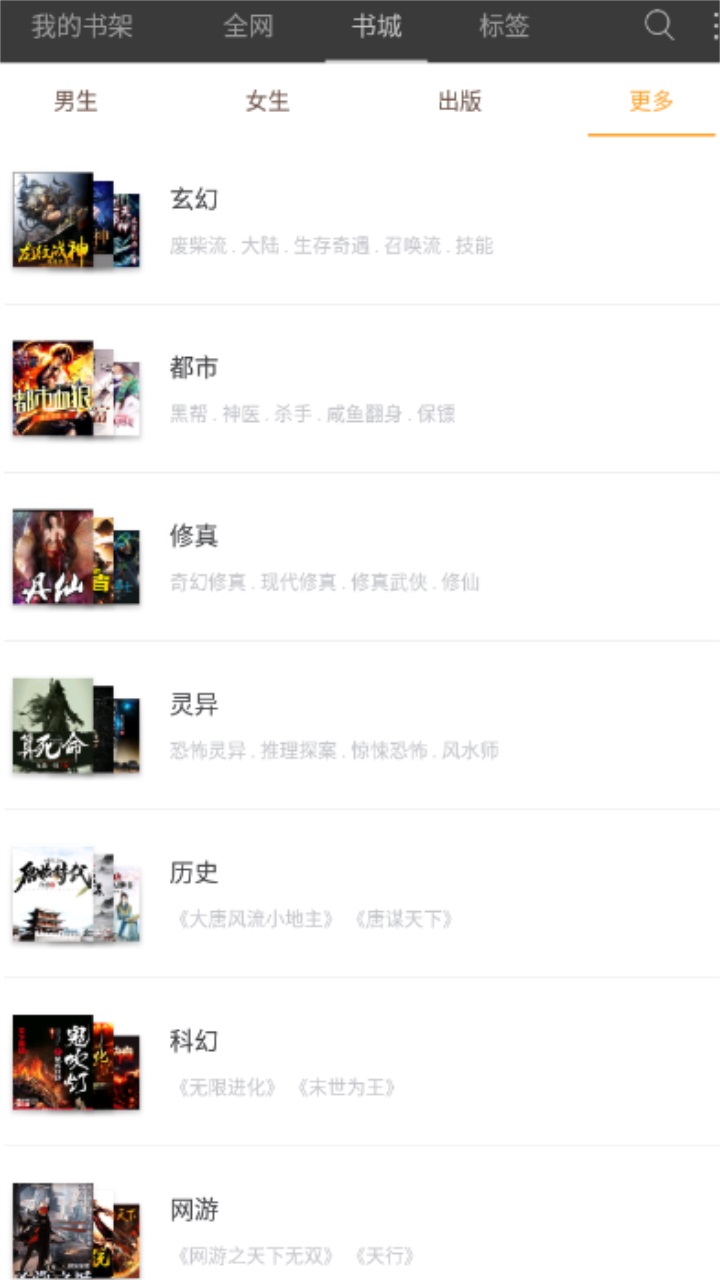This screenshot has height=1280, width=720.
Task: Open the search icon
Action: pos(658,26)
